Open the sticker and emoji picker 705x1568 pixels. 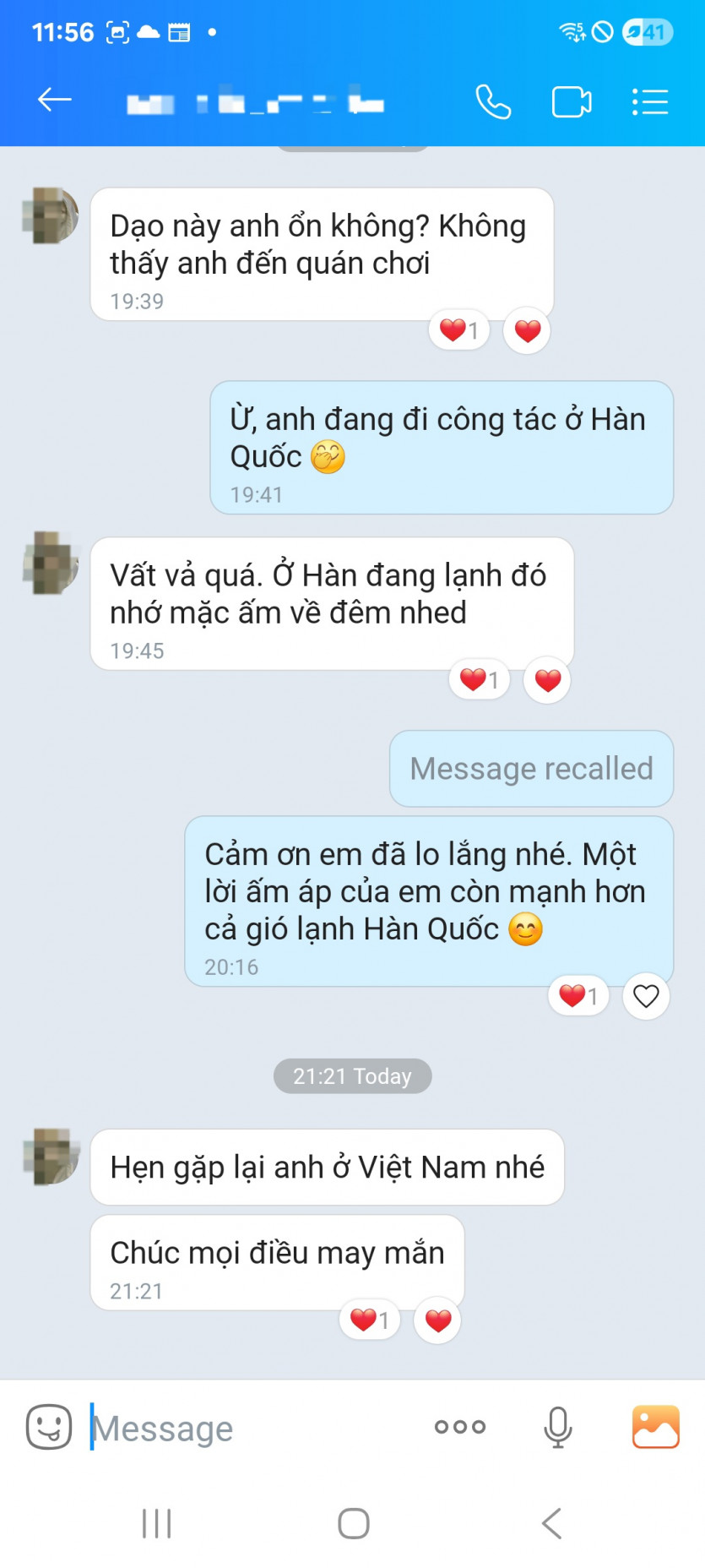[49, 1427]
